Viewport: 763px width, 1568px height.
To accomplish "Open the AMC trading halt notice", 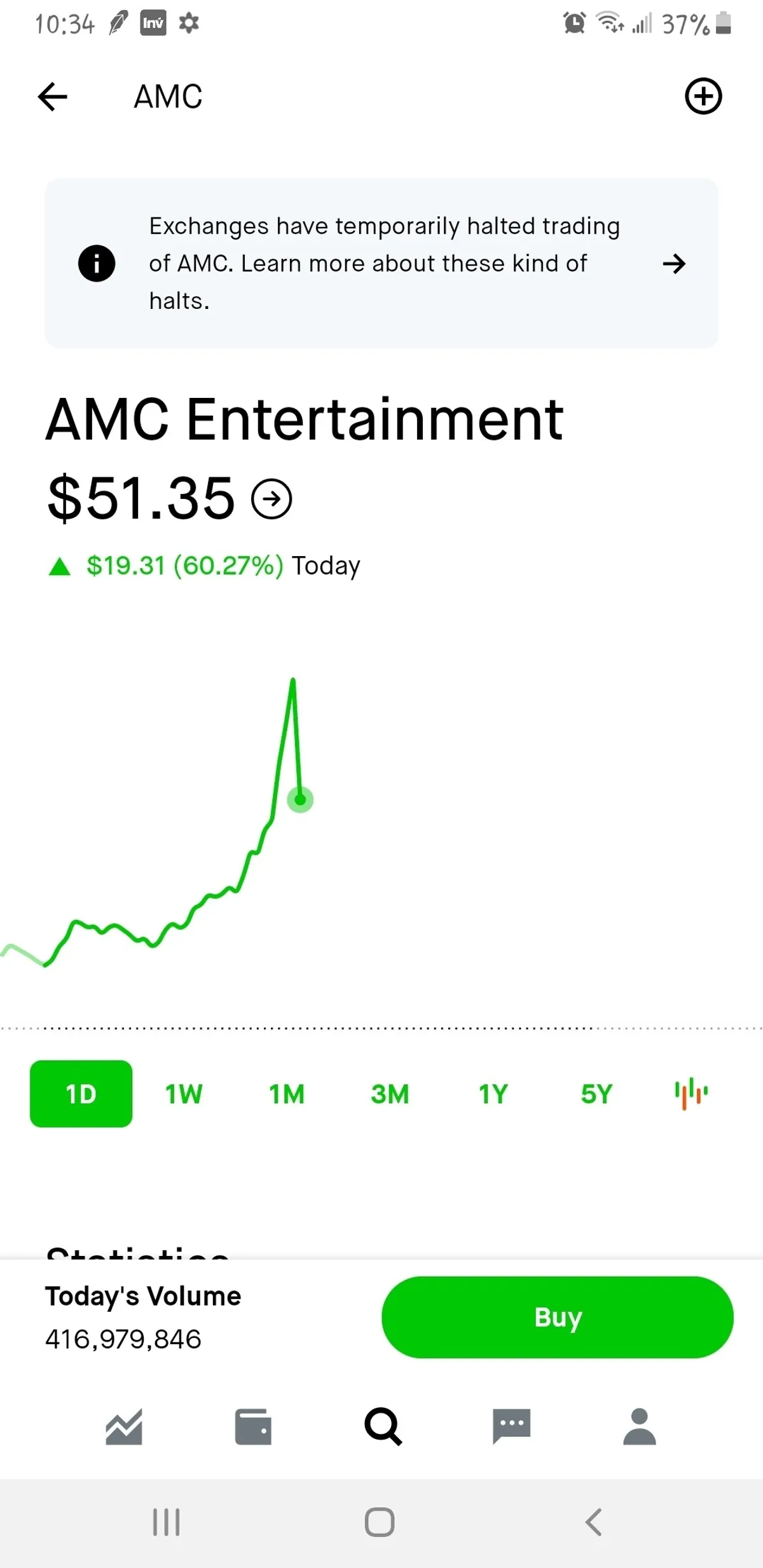I will [x=381, y=263].
